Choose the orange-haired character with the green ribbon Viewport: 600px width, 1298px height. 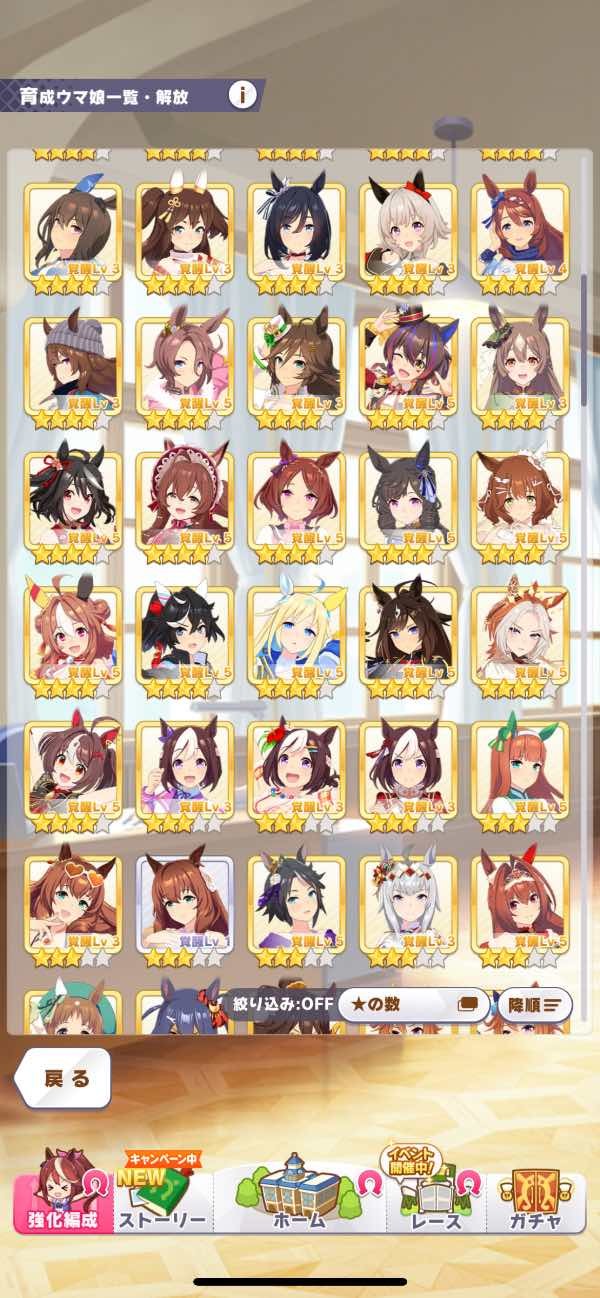pos(520,768)
